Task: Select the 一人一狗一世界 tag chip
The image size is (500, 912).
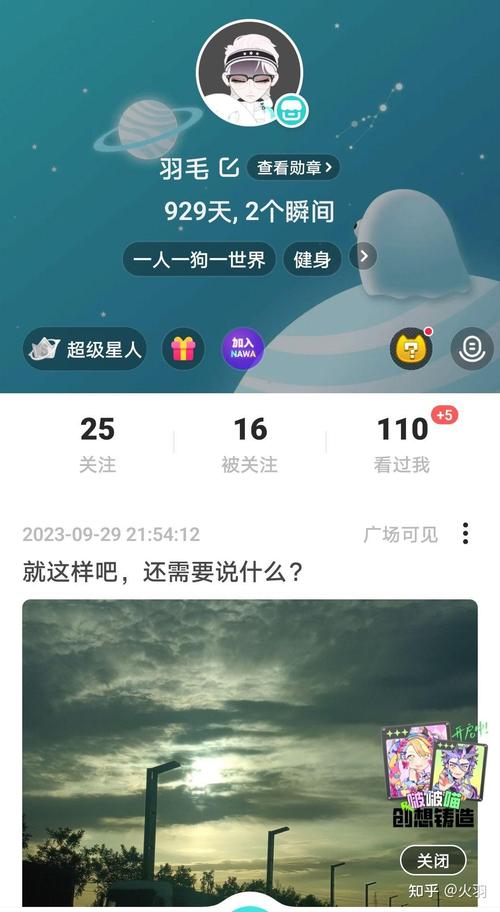Action: tap(199, 259)
